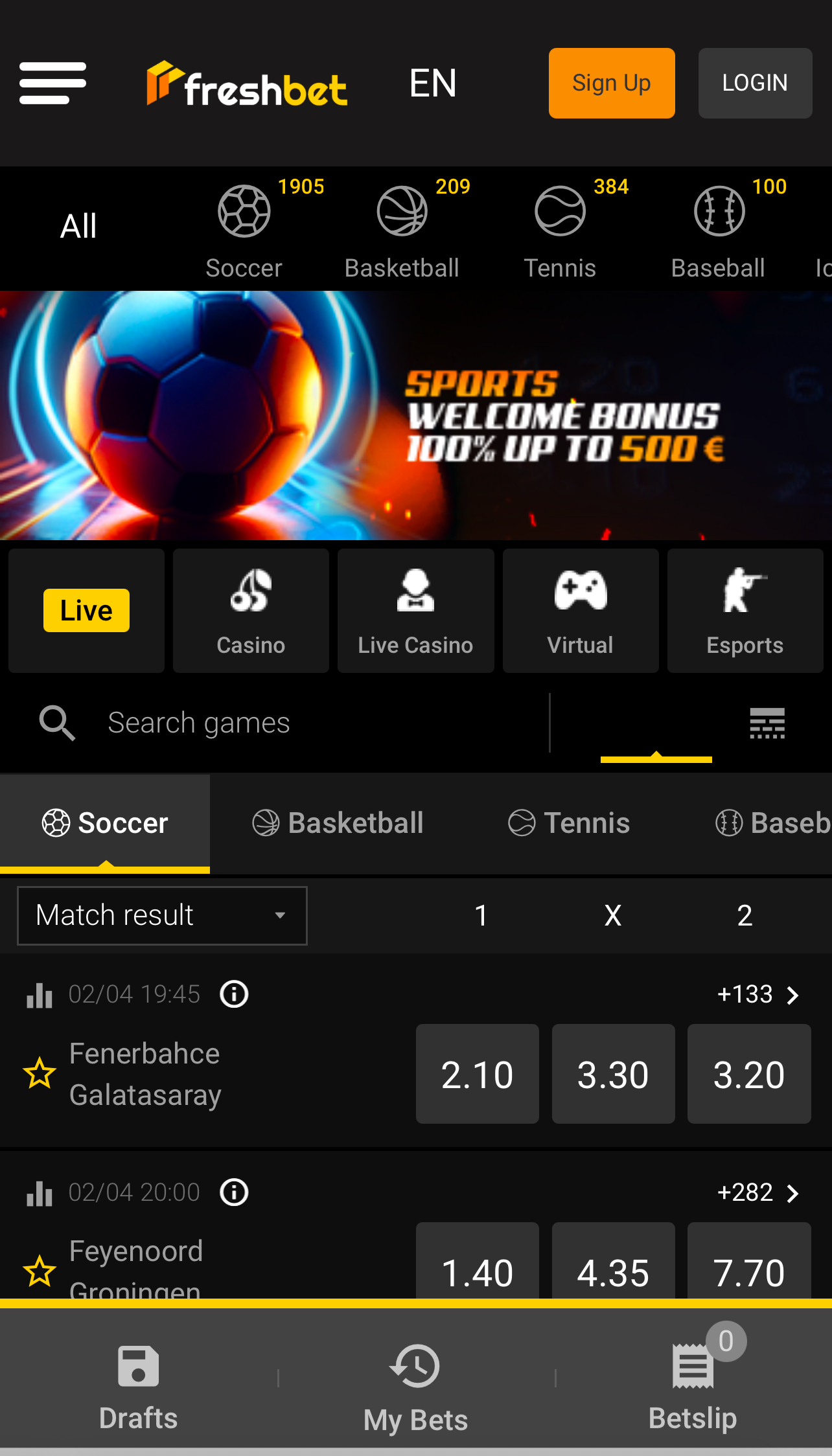
Task: Bet on Fenerbahce win at 2.10
Action: point(477,1074)
